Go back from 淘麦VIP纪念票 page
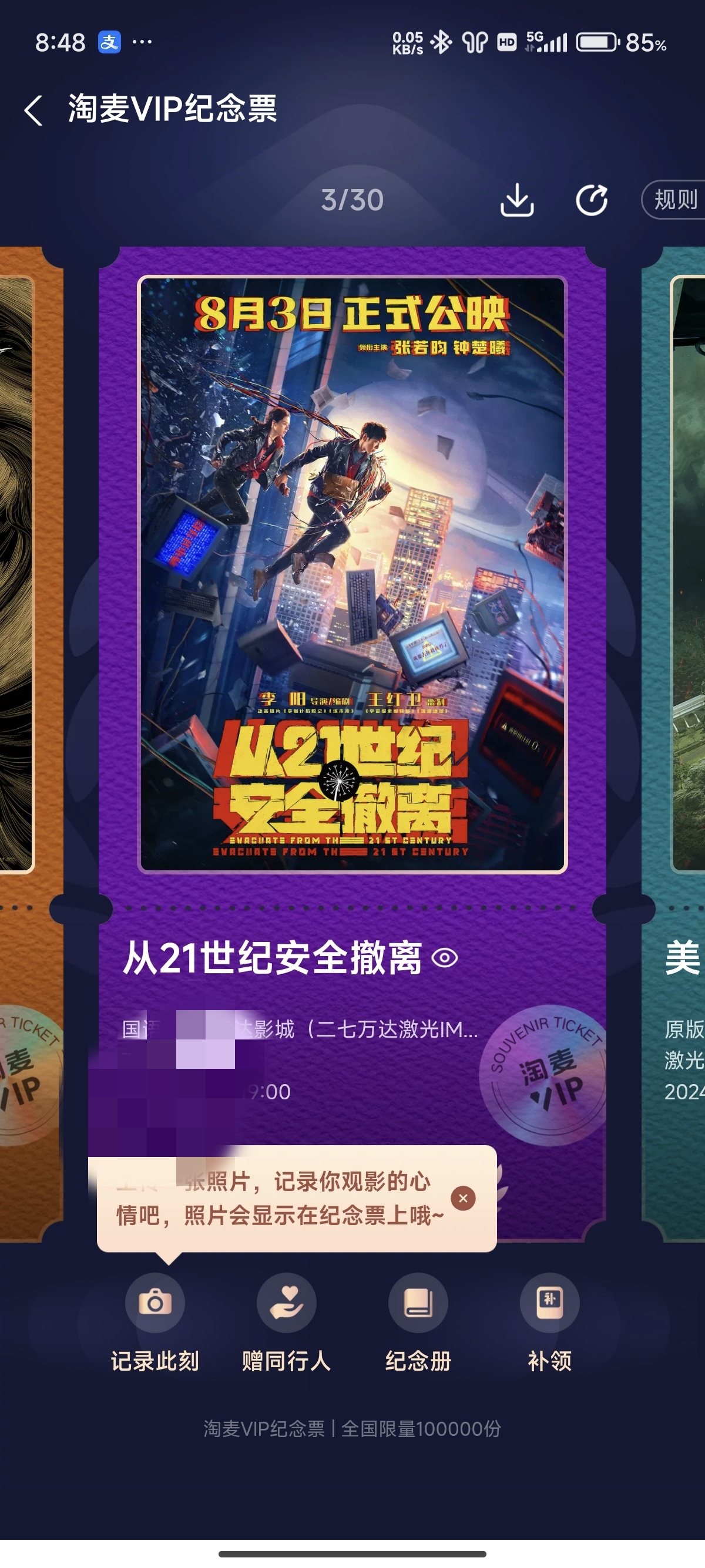 click(34, 110)
